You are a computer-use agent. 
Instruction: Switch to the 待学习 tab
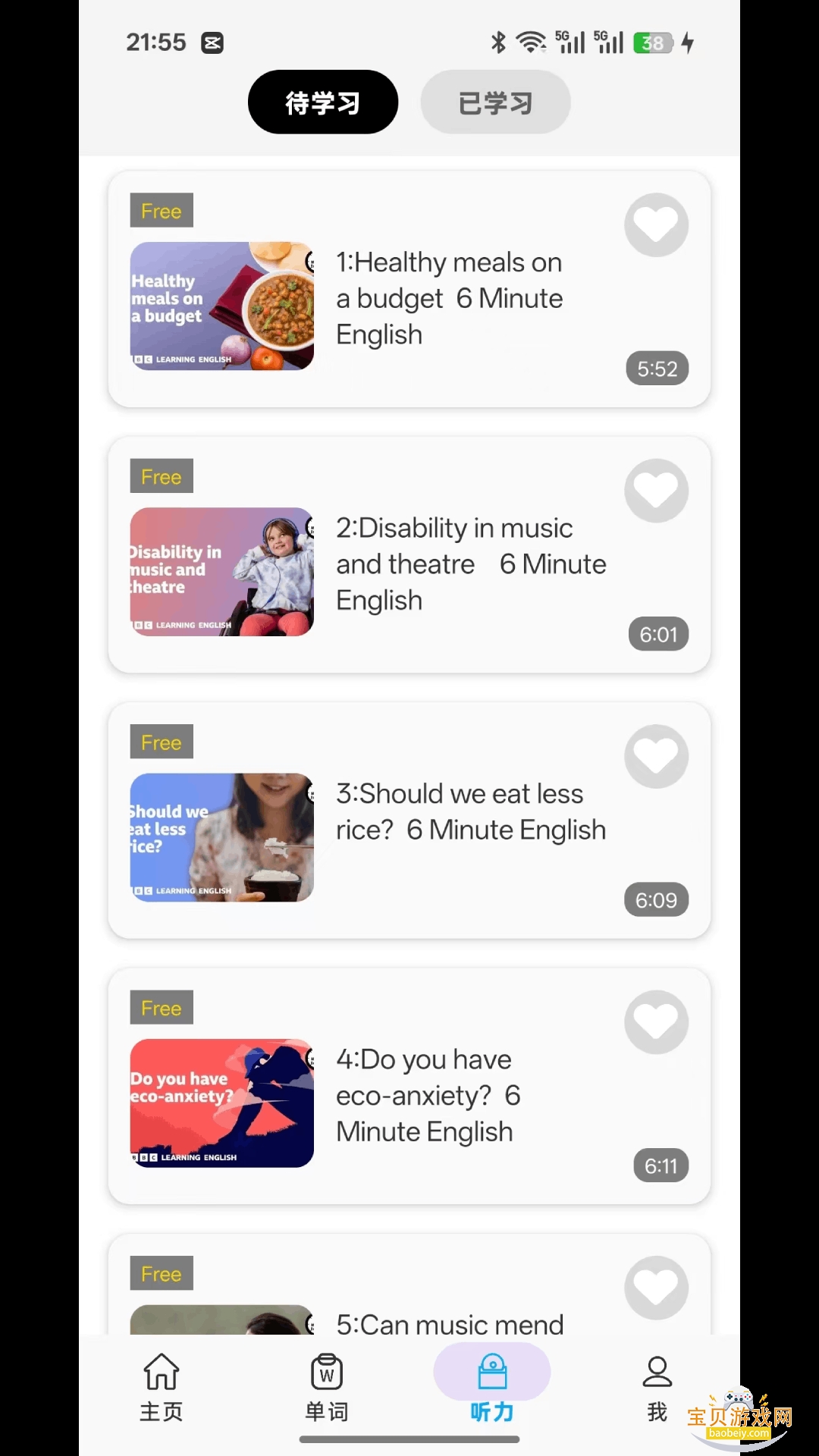pyautogui.click(x=322, y=102)
